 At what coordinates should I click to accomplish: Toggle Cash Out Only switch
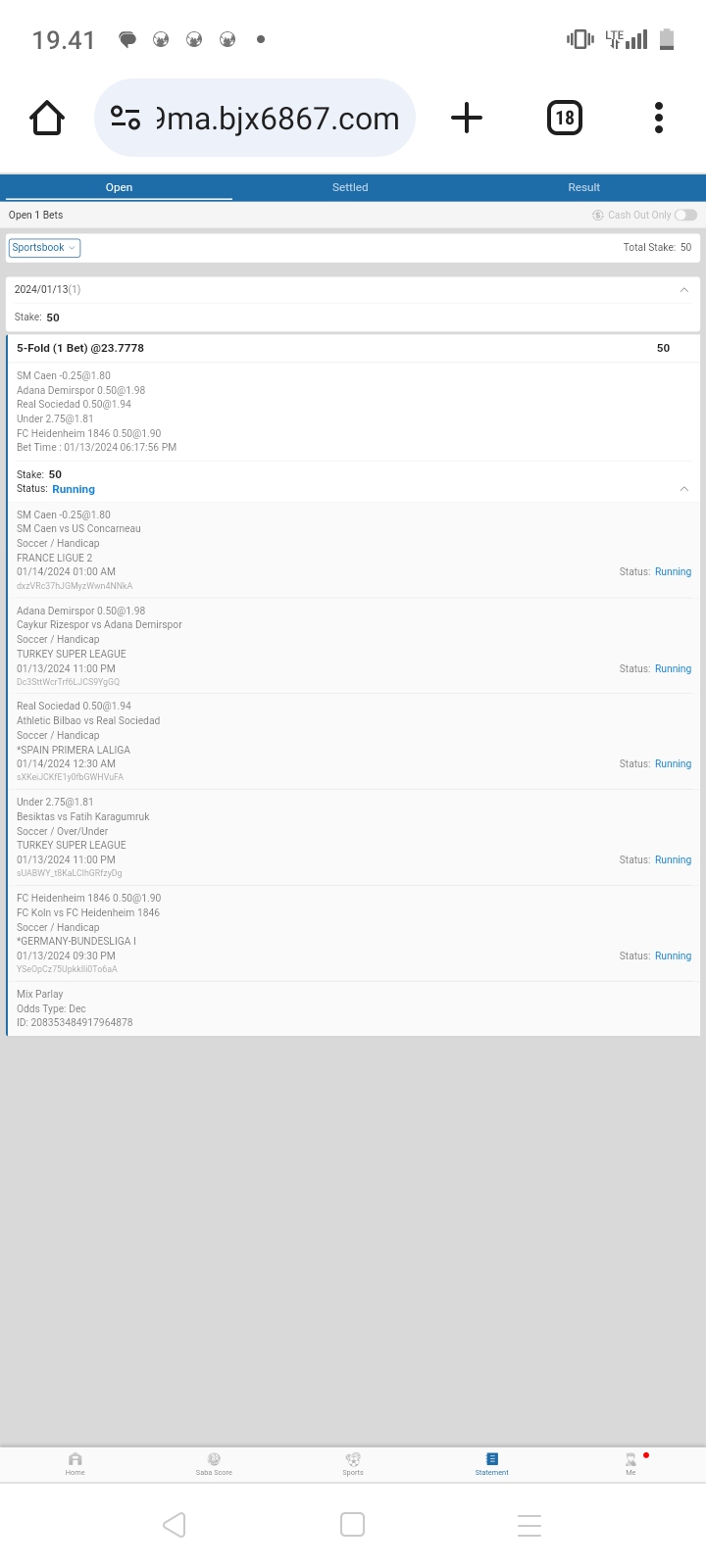(x=685, y=216)
